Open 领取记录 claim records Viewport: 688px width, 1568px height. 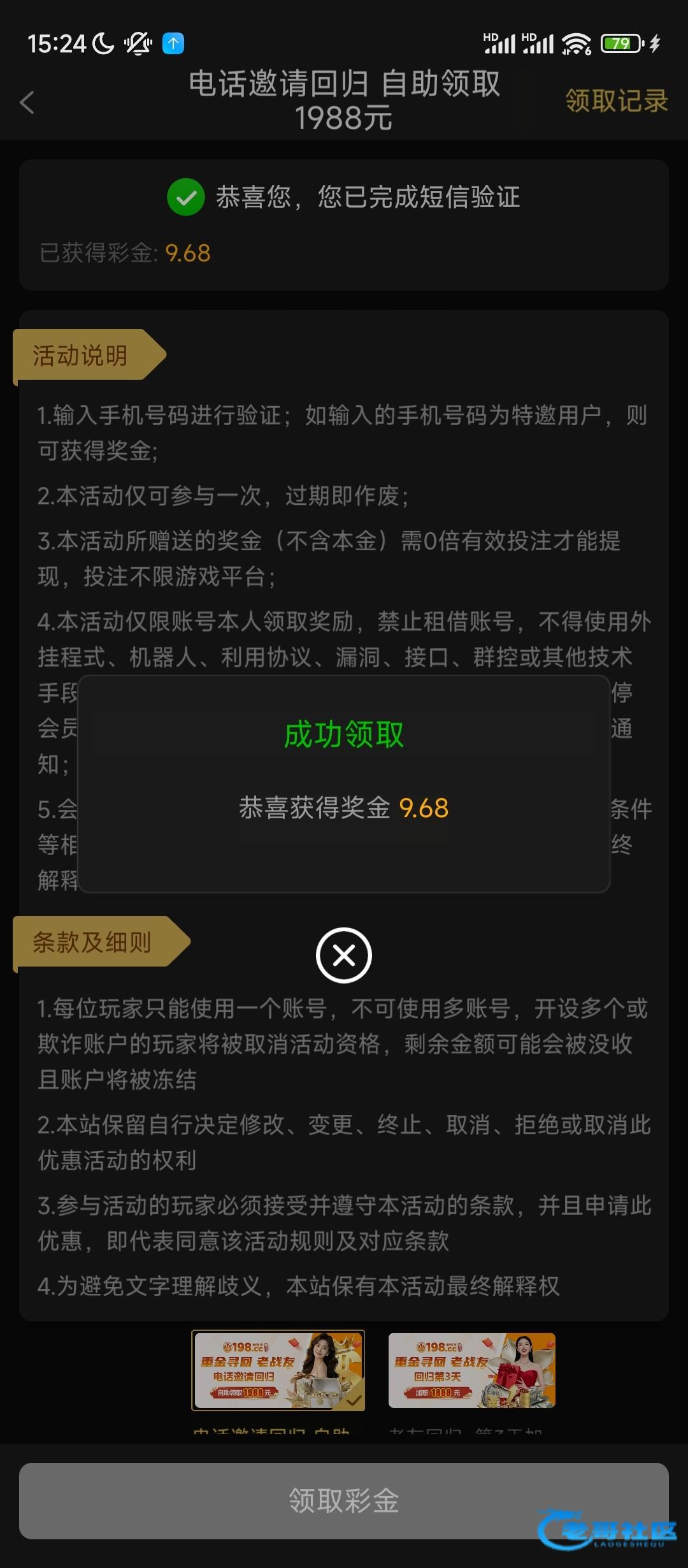coord(616,101)
